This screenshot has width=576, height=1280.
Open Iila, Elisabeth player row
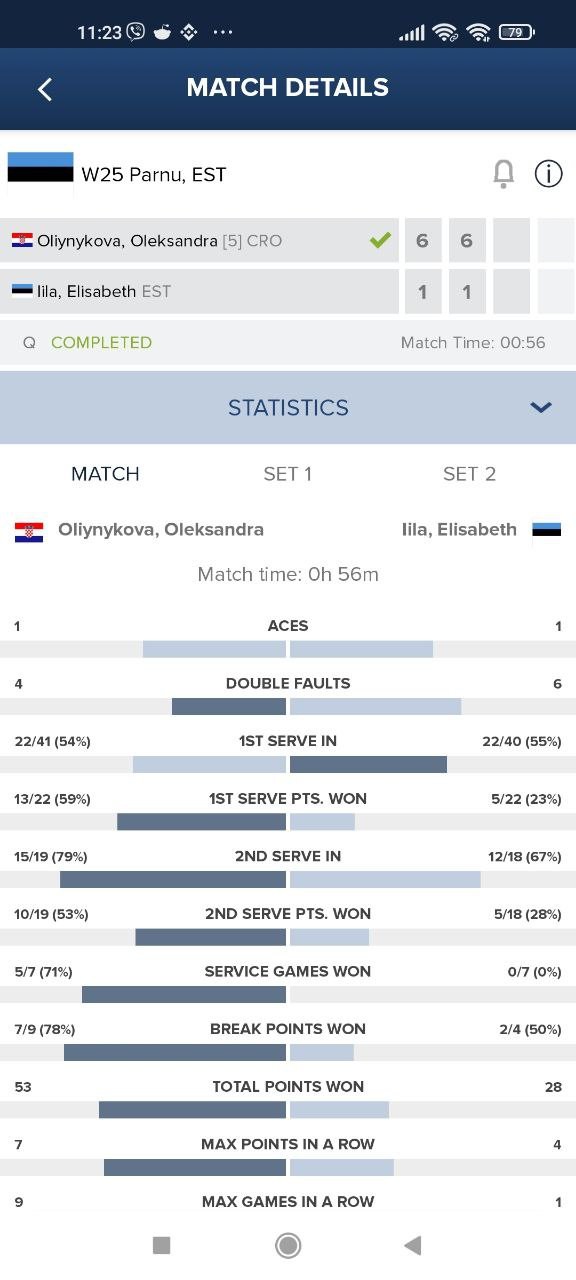pyautogui.click(x=199, y=291)
